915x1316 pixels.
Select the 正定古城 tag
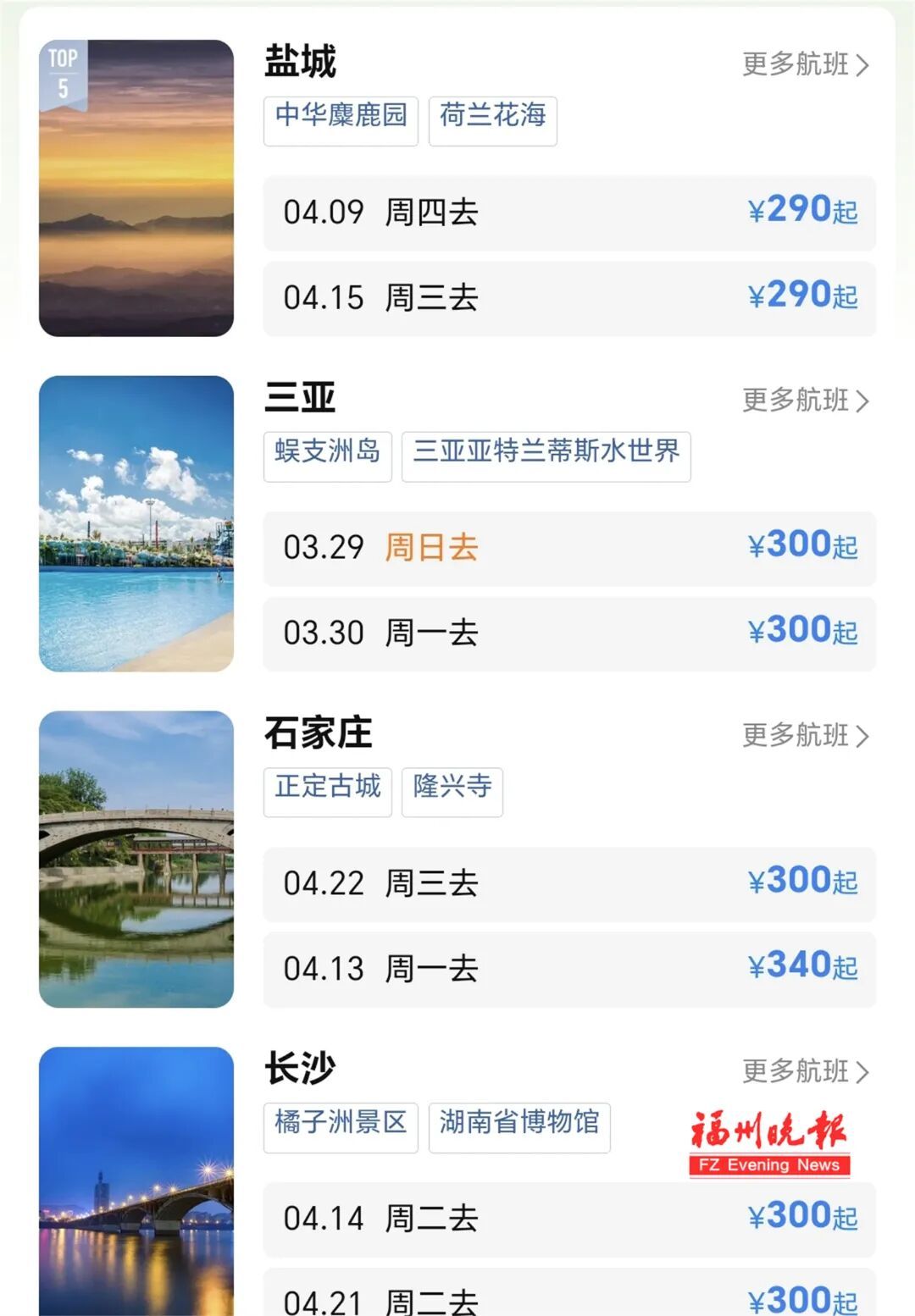[327, 791]
